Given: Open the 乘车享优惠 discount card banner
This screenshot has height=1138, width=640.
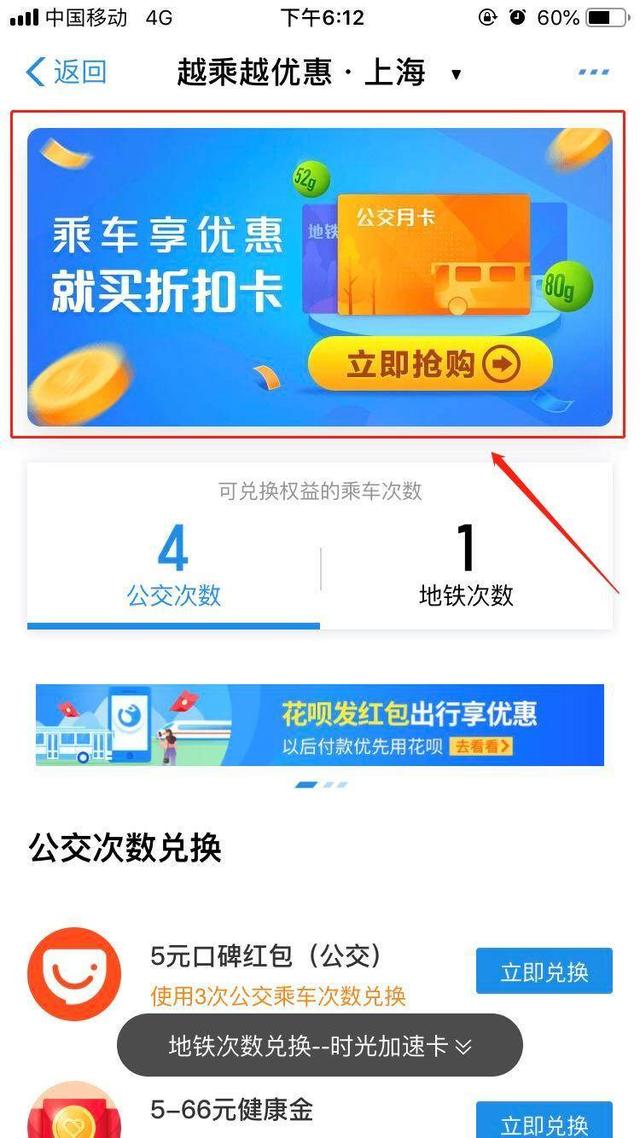Looking at the screenshot, I should click(x=319, y=277).
